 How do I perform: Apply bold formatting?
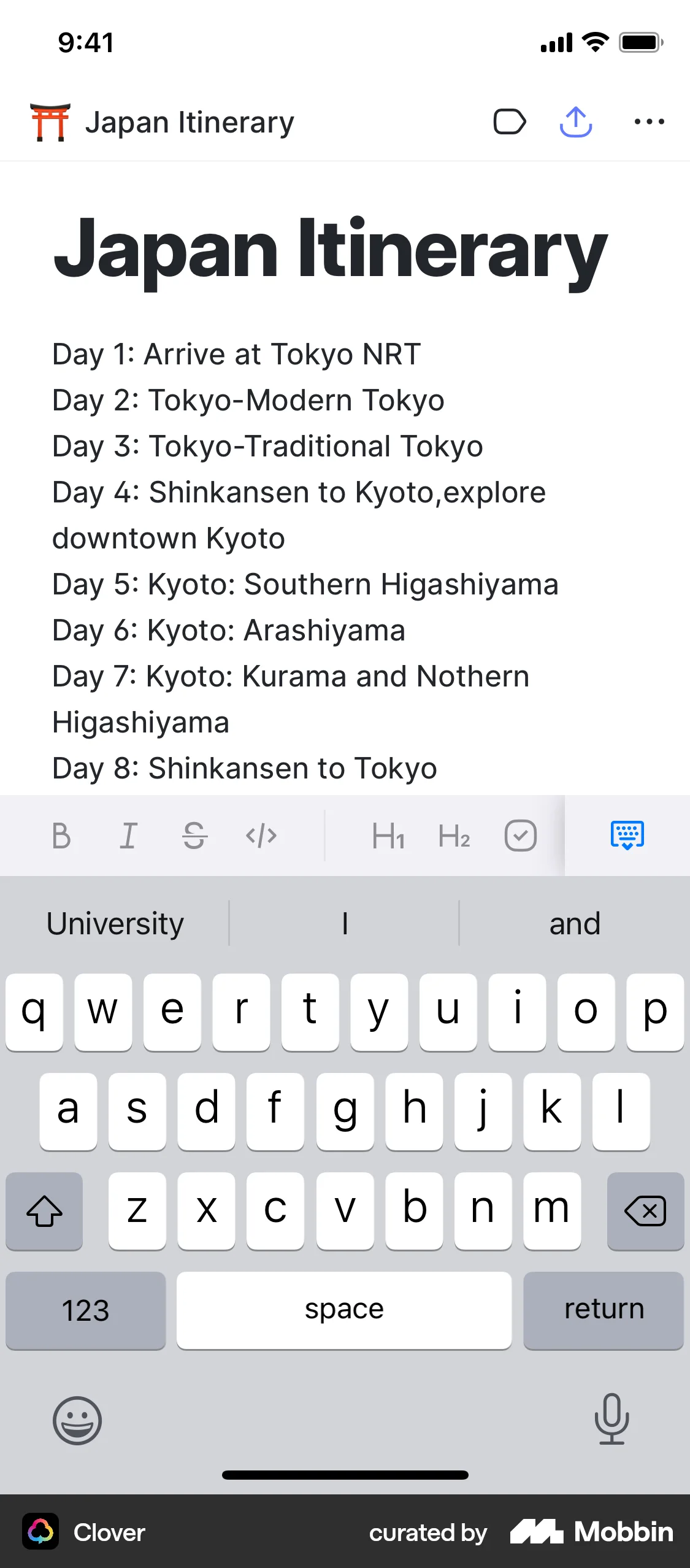(61, 836)
